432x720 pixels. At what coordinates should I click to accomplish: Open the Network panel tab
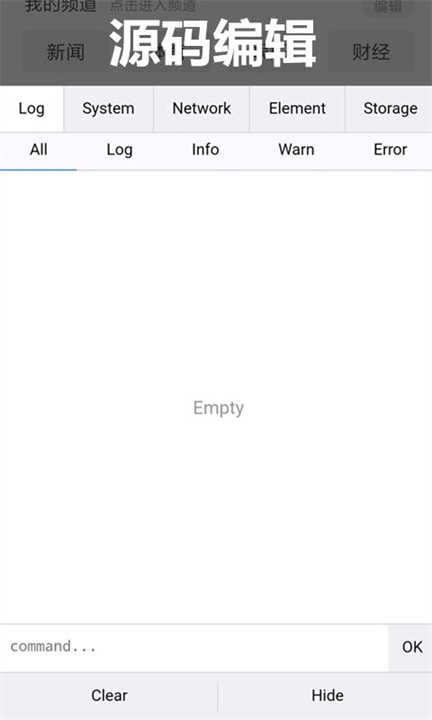pyautogui.click(x=202, y=109)
